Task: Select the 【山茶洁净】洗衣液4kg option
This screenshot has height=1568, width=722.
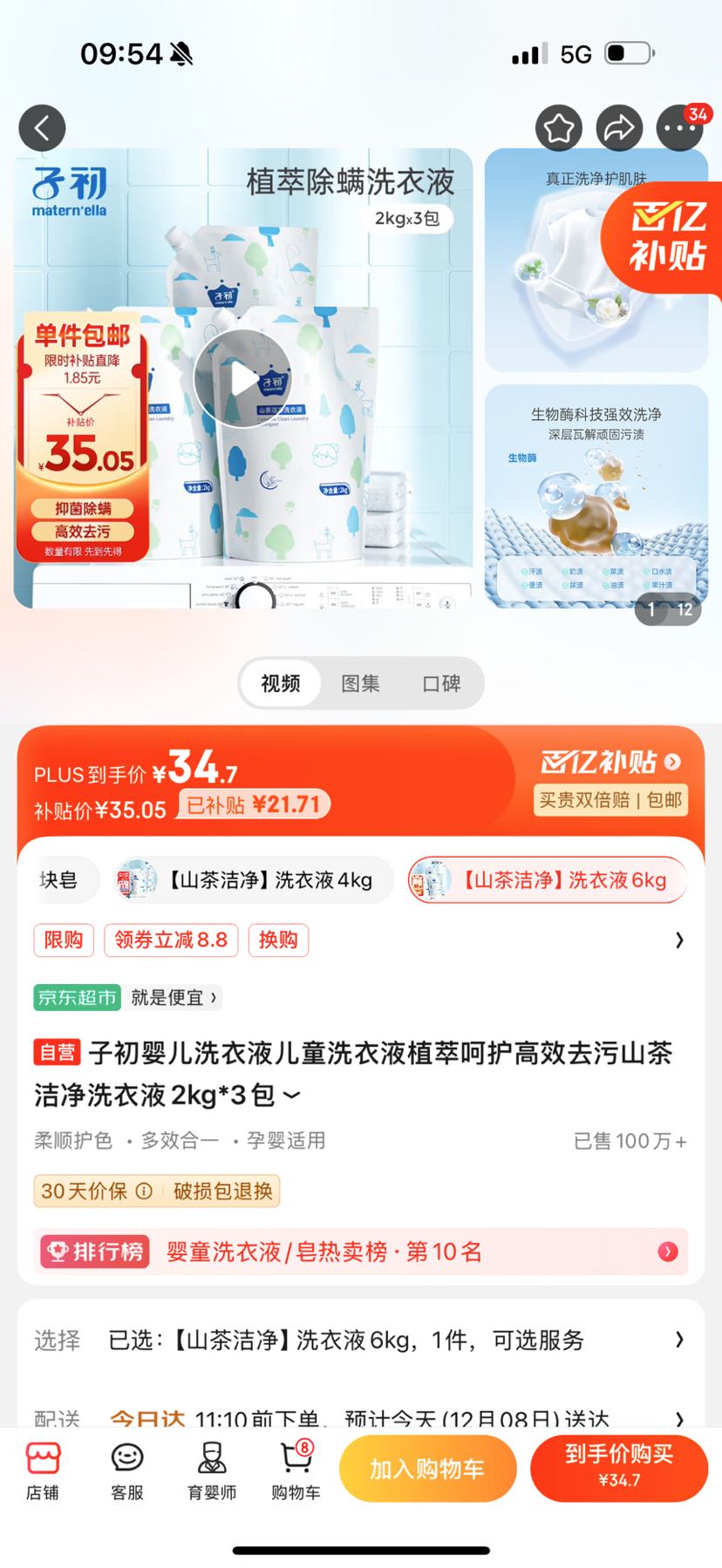Action: coord(253,880)
